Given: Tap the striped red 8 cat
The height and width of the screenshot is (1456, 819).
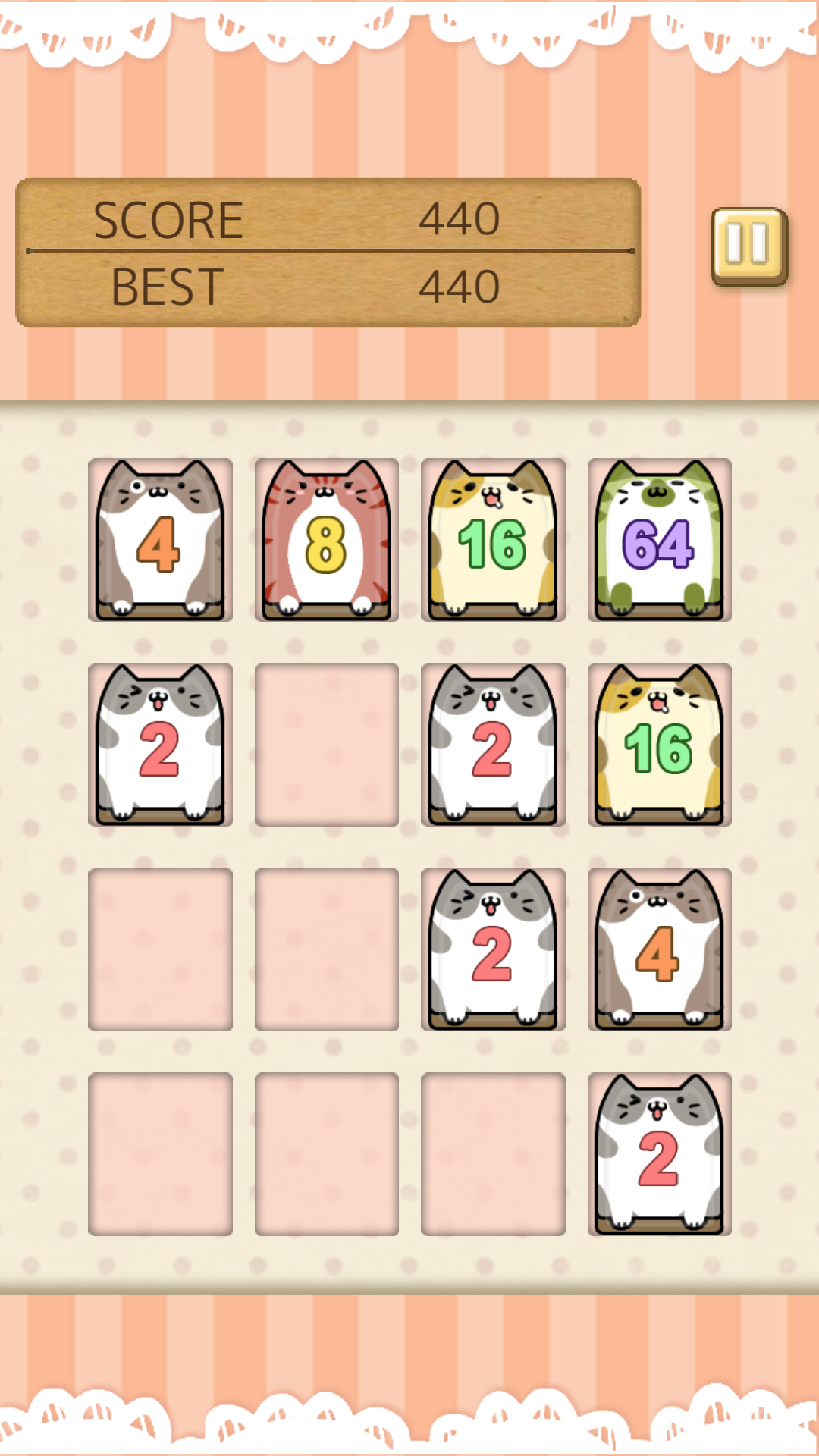Looking at the screenshot, I should pyautogui.click(x=328, y=540).
